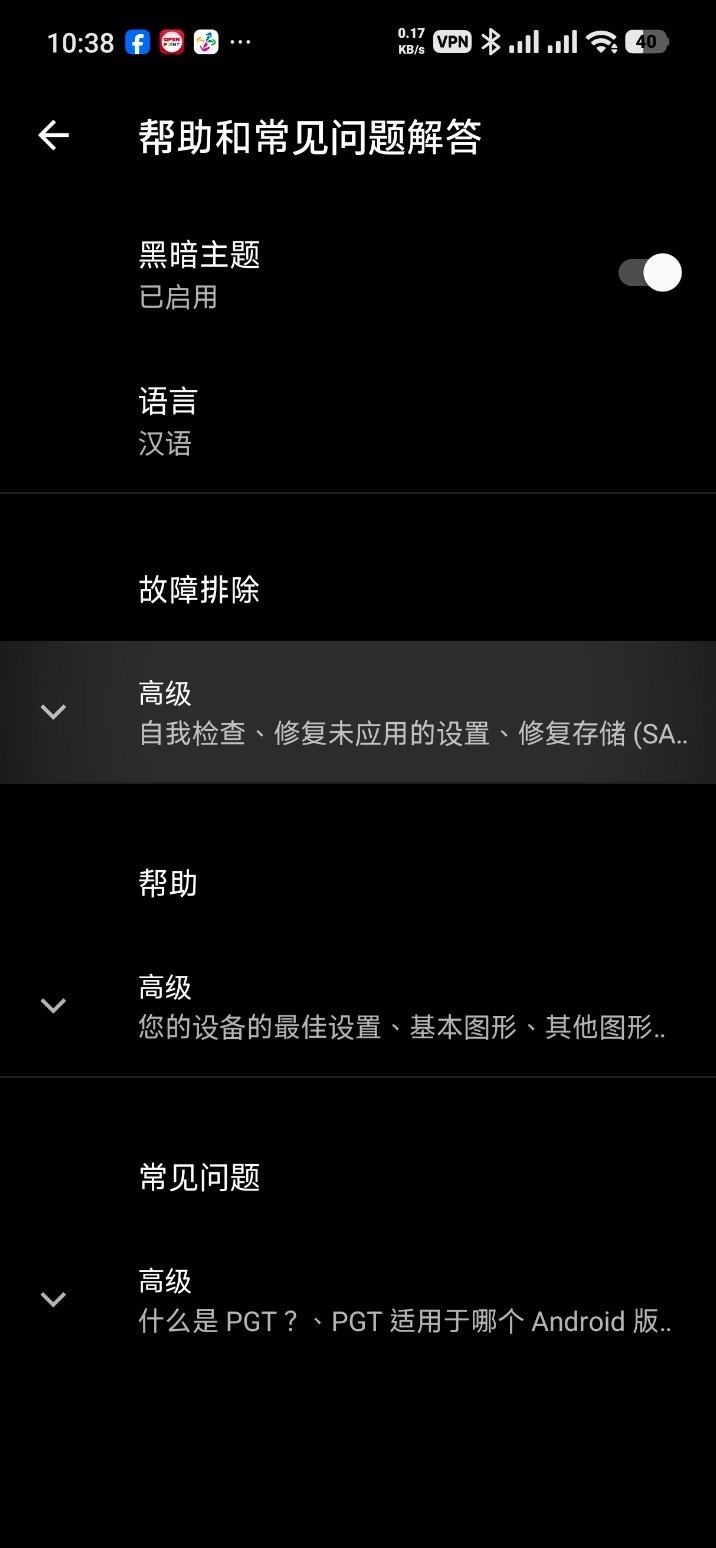Viewport: 716px width, 1548px height.
Task: Go back using the top arrow
Action: pos(53,136)
